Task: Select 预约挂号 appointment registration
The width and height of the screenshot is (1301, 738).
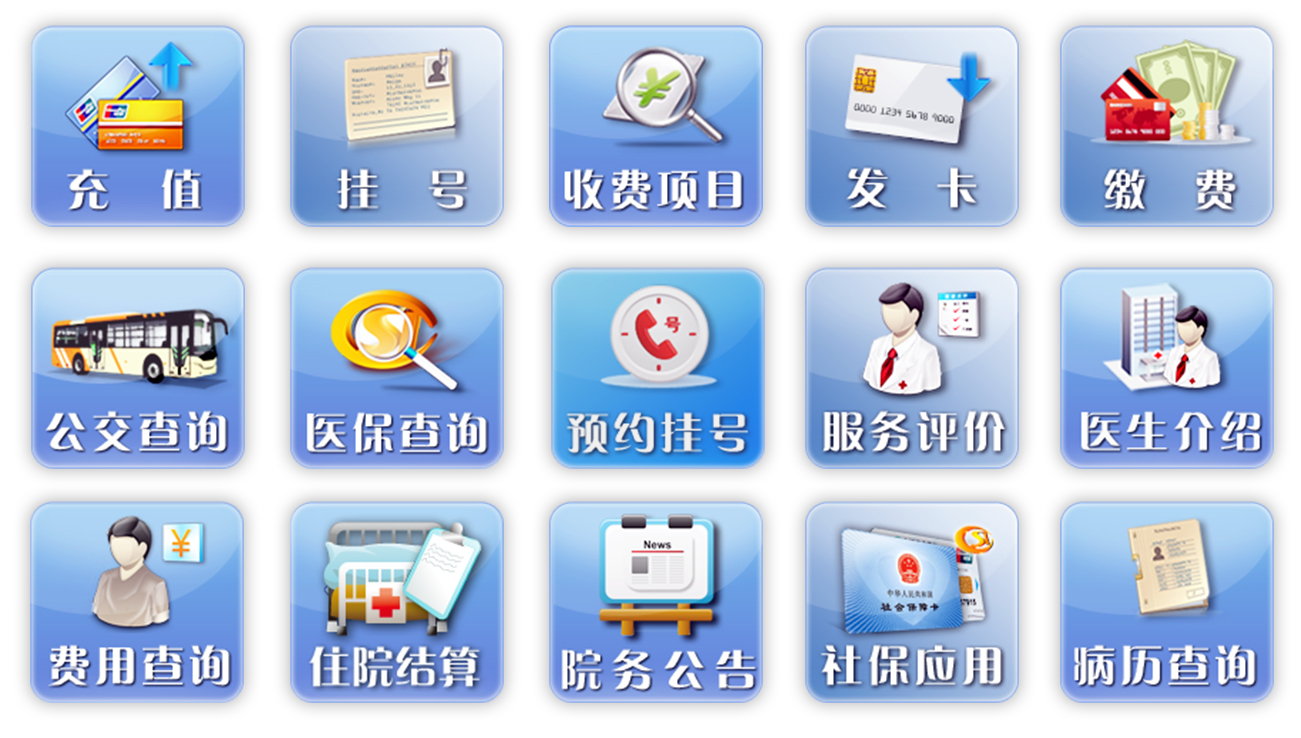Action: pos(657,367)
